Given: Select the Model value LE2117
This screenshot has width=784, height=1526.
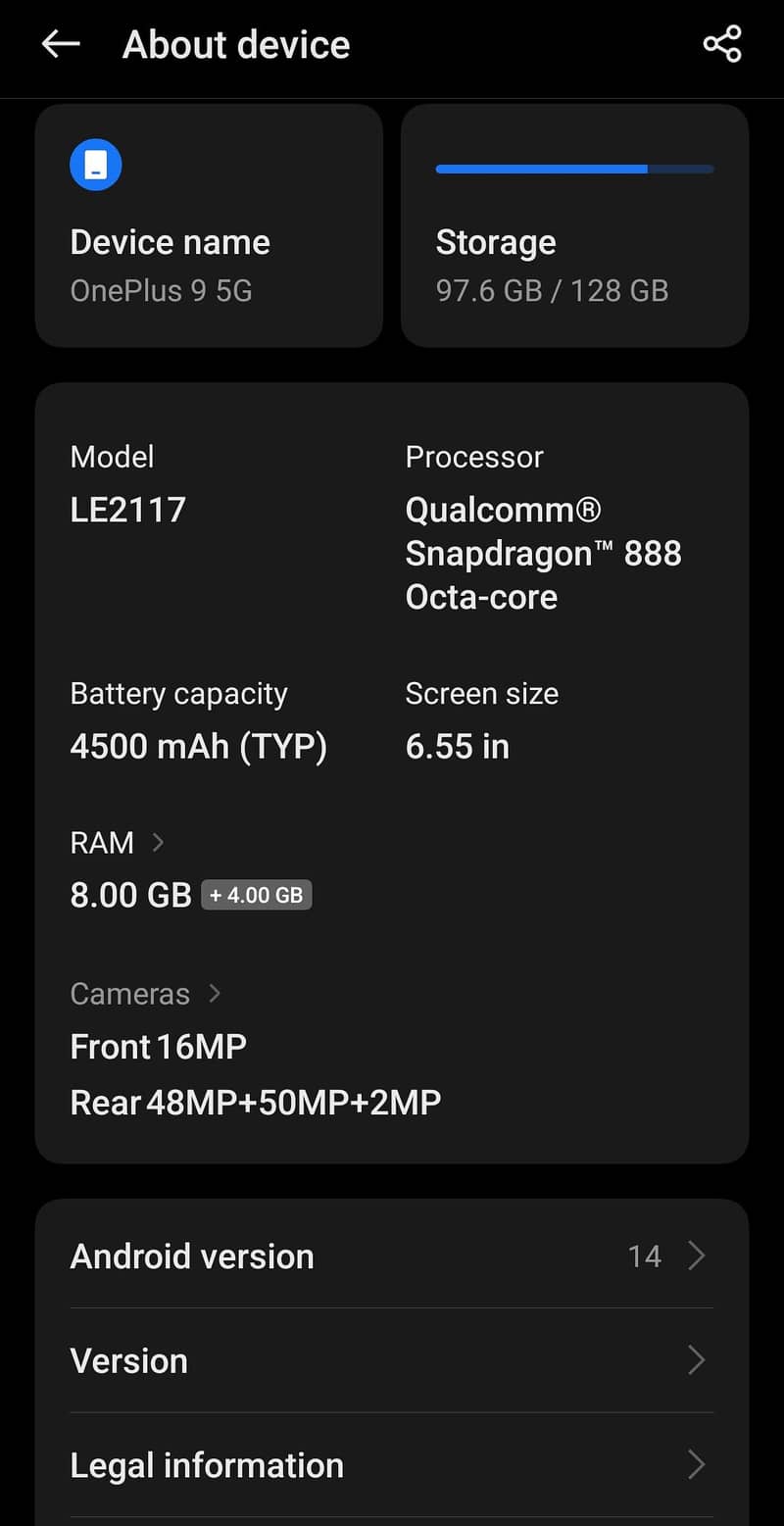Looking at the screenshot, I should point(128,509).
